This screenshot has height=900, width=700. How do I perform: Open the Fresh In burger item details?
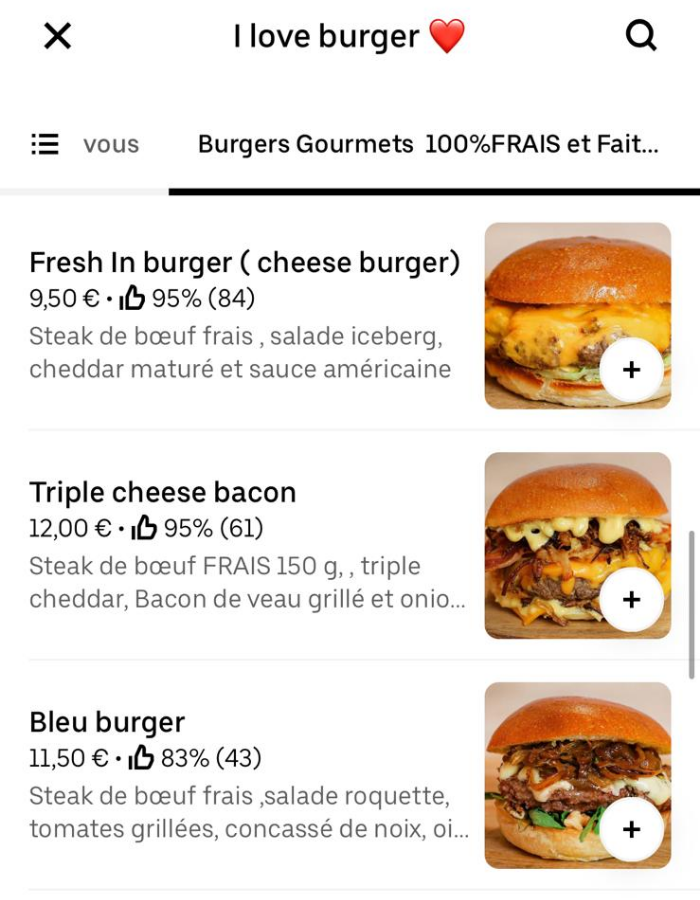pyautogui.click(x=244, y=263)
